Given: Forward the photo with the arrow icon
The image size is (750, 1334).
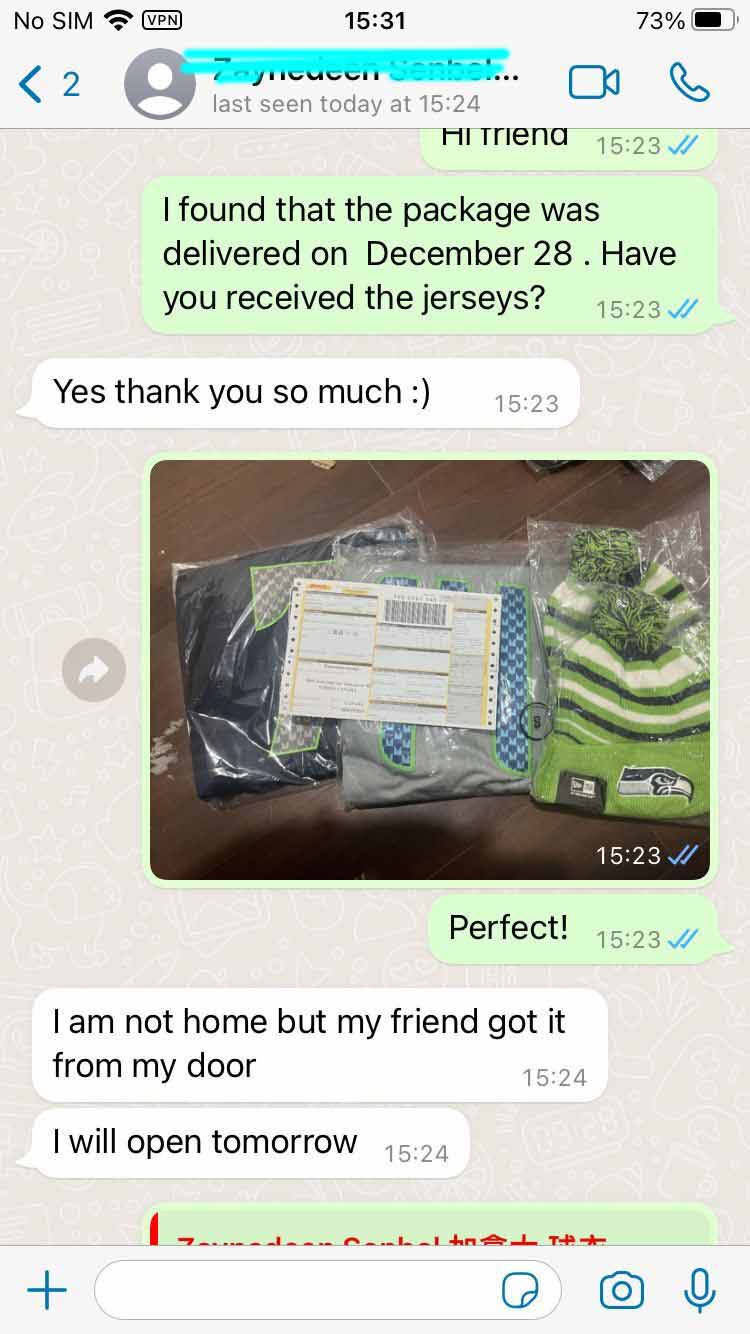Looking at the screenshot, I should click(94, 670).
